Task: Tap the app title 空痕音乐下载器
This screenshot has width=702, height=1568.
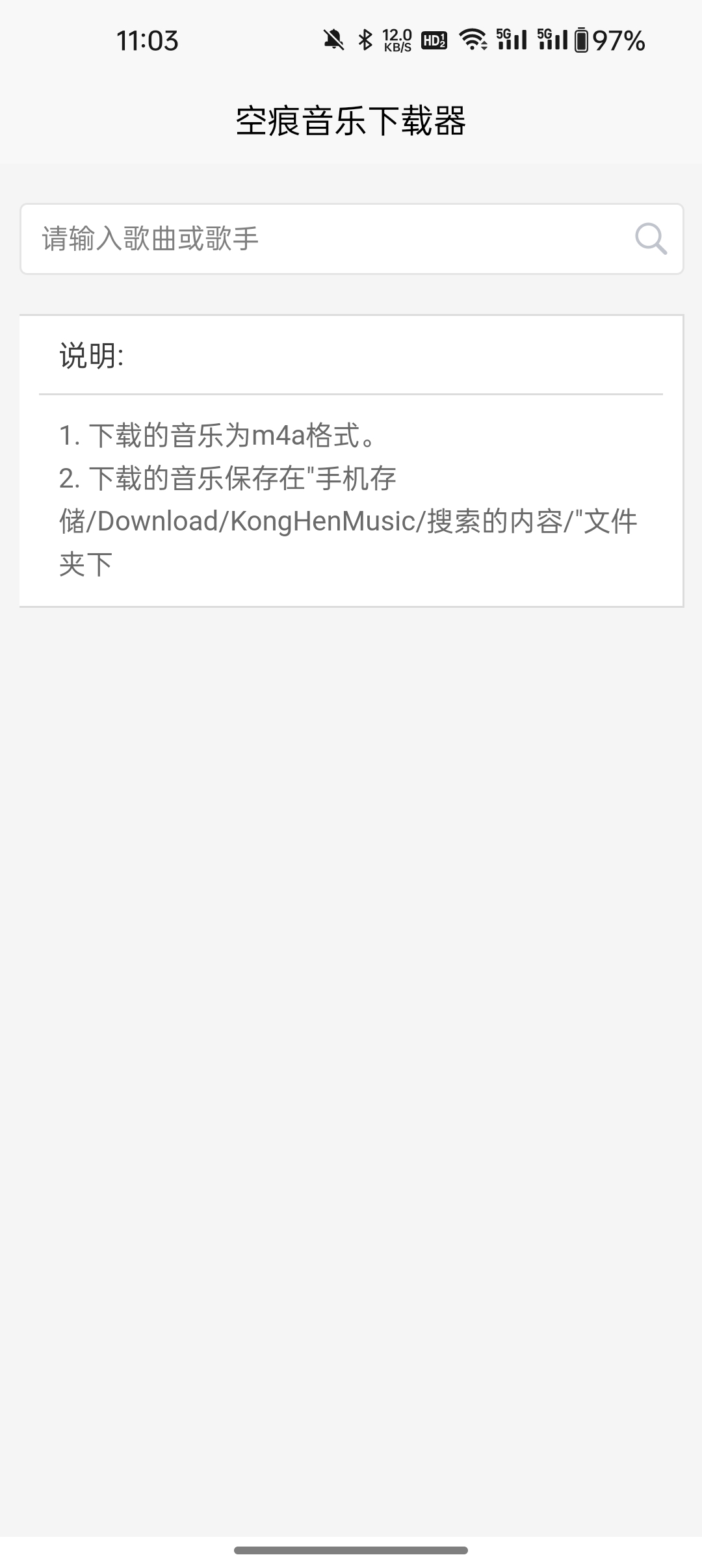Action: pos(351,120)
